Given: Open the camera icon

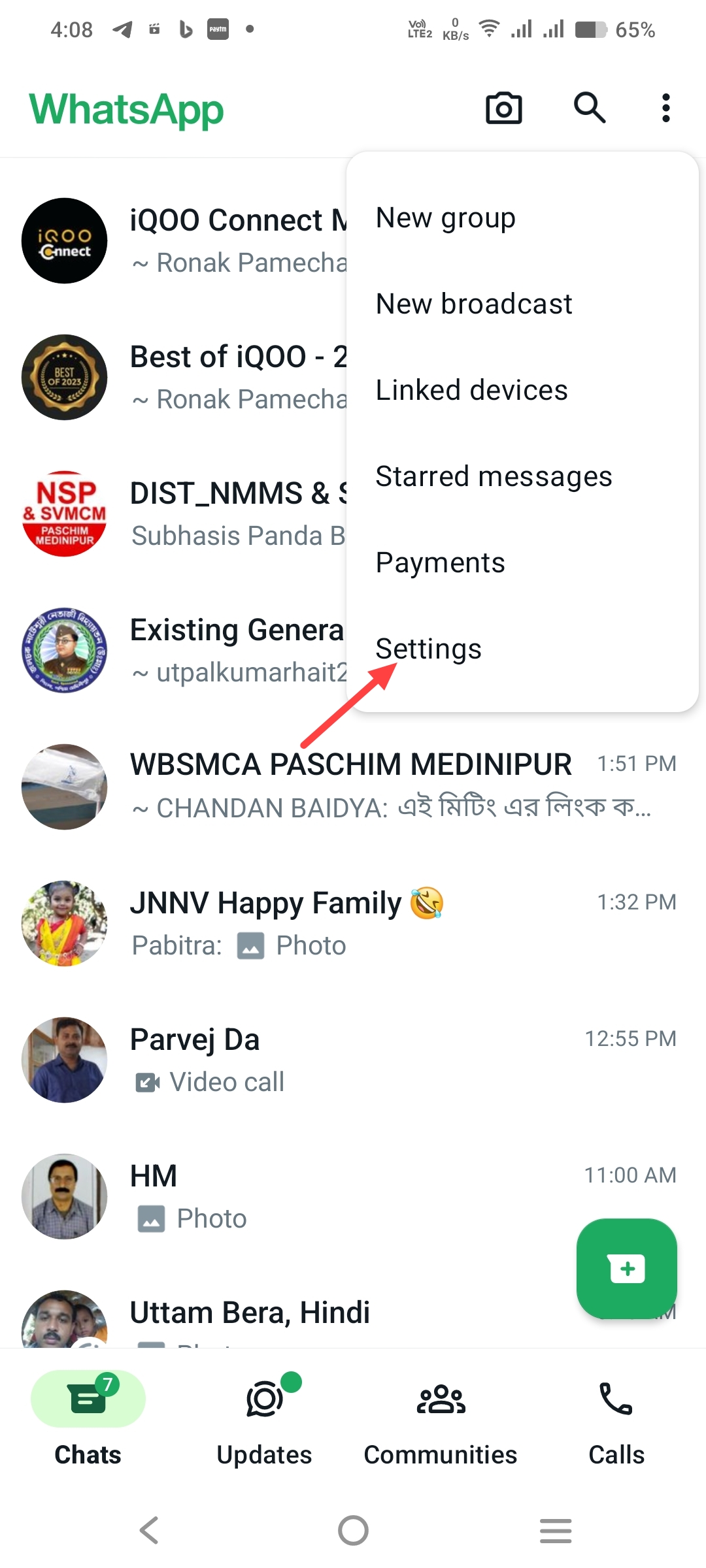Looking at the screenshot, I should [x=503, y=108].
